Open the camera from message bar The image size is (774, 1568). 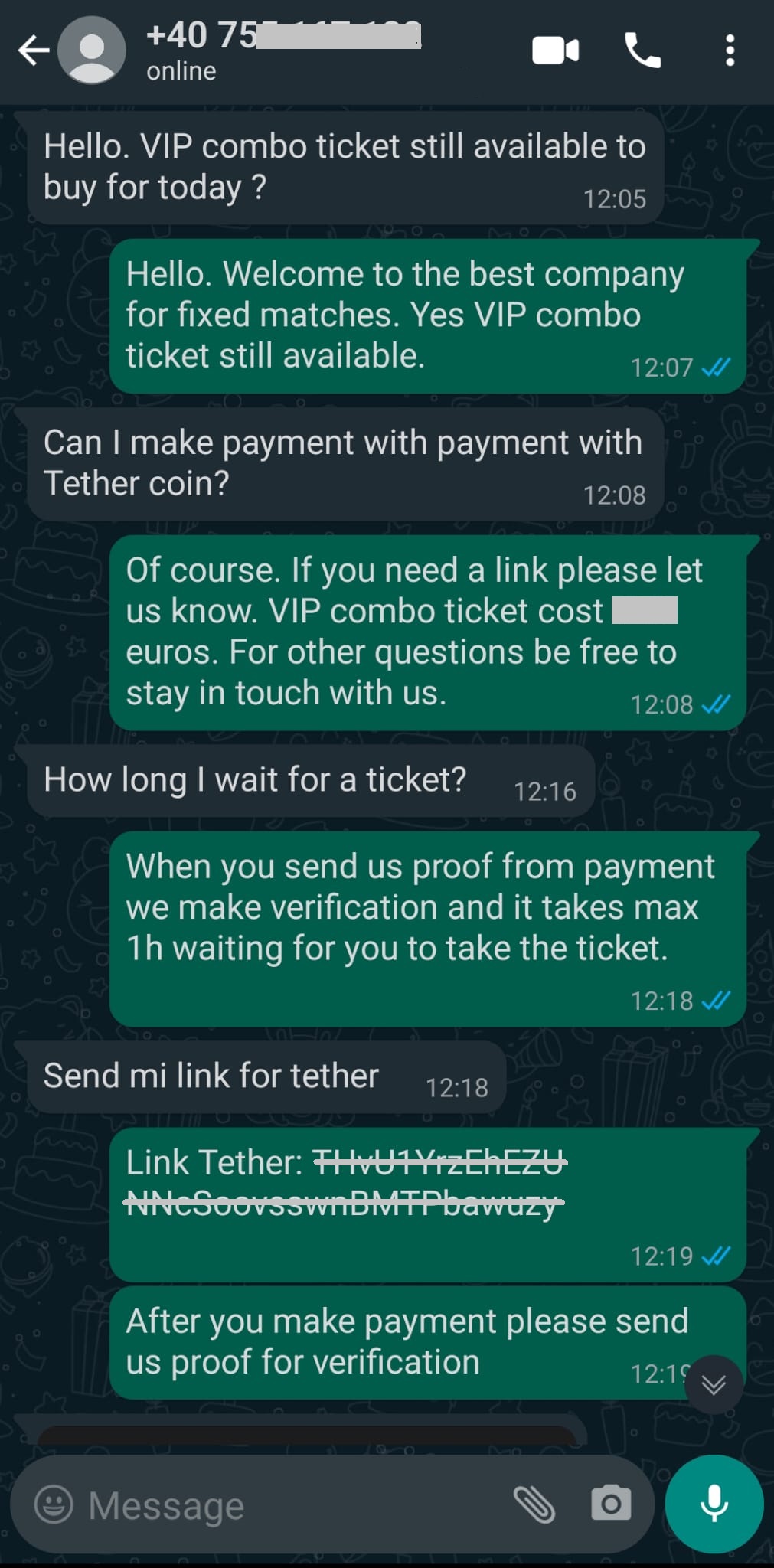pyautogui.click(x=611, y=1504)
